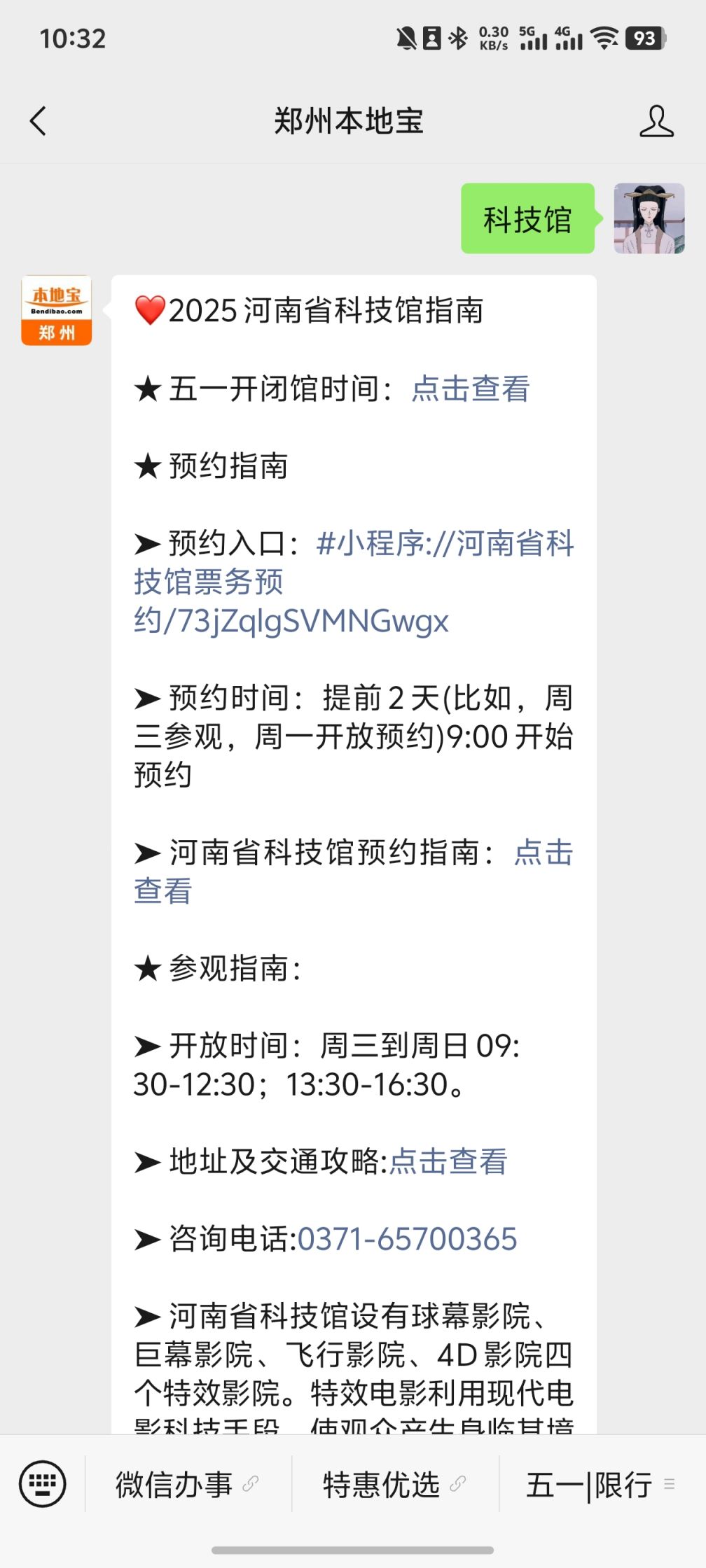Open the 特惠优选 menu
This screenshot has width=706, height=1568.
[395, 1484]
